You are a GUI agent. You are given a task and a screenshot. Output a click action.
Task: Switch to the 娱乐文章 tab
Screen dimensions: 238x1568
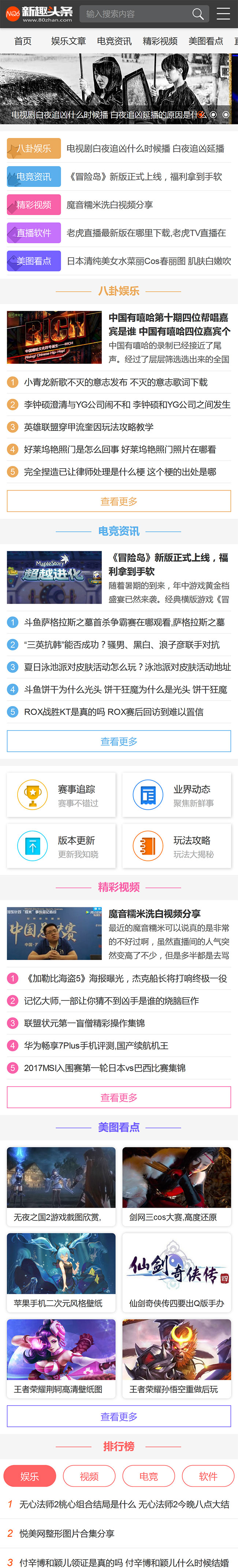click(x=68, y=41)
